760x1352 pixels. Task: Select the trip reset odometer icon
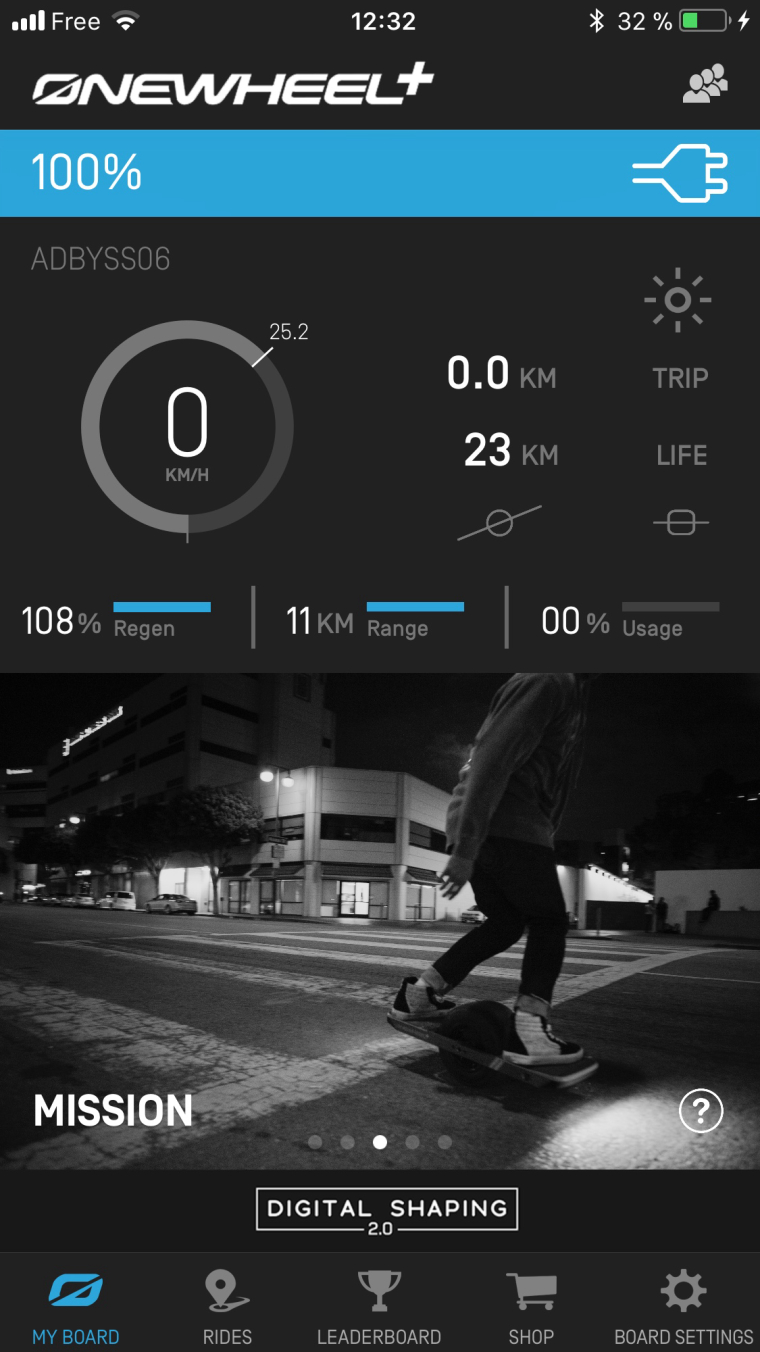click(500, 521)
